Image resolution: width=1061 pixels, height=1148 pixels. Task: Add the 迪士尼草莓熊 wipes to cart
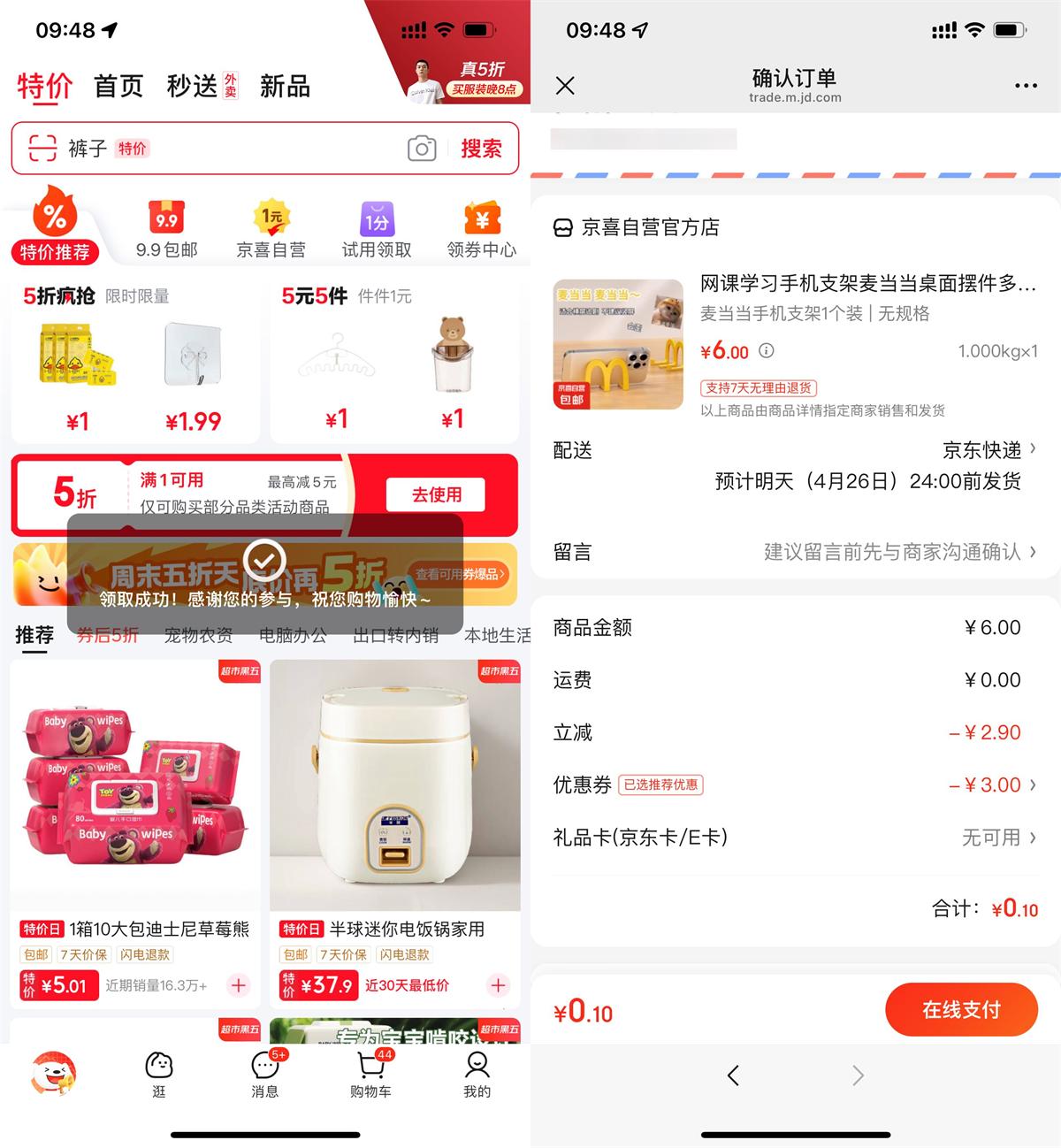pyautogui.click(x=239, y=985)
